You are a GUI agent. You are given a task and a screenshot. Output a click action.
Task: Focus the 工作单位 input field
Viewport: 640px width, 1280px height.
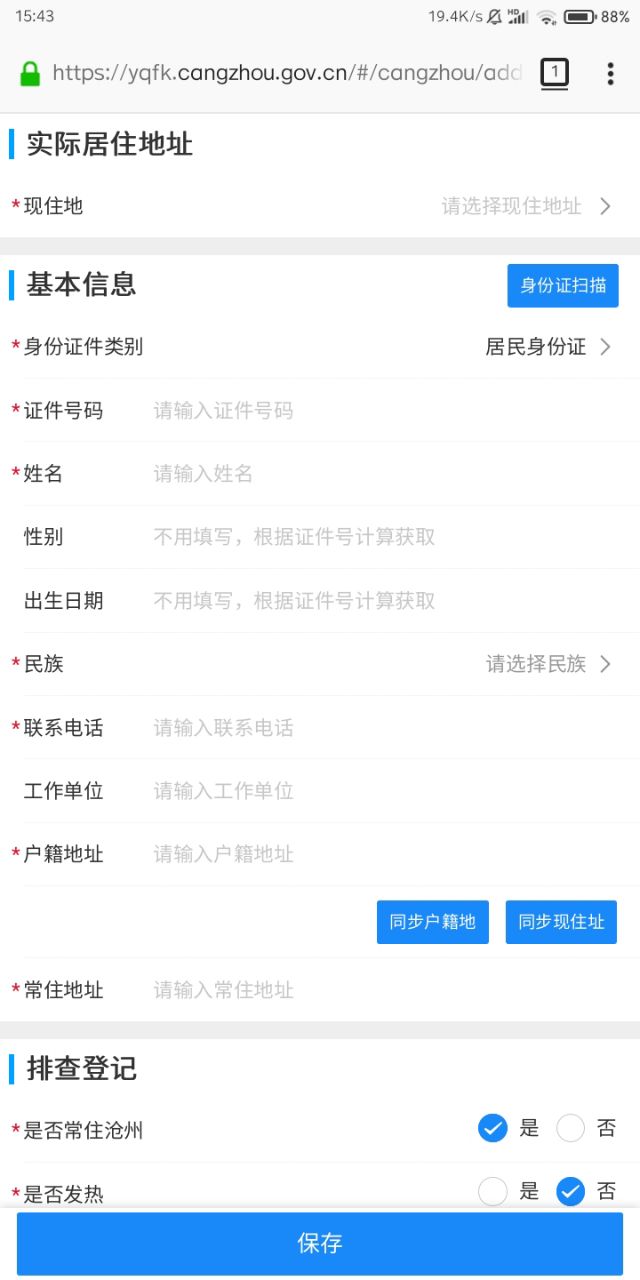(x=390, y=791)
